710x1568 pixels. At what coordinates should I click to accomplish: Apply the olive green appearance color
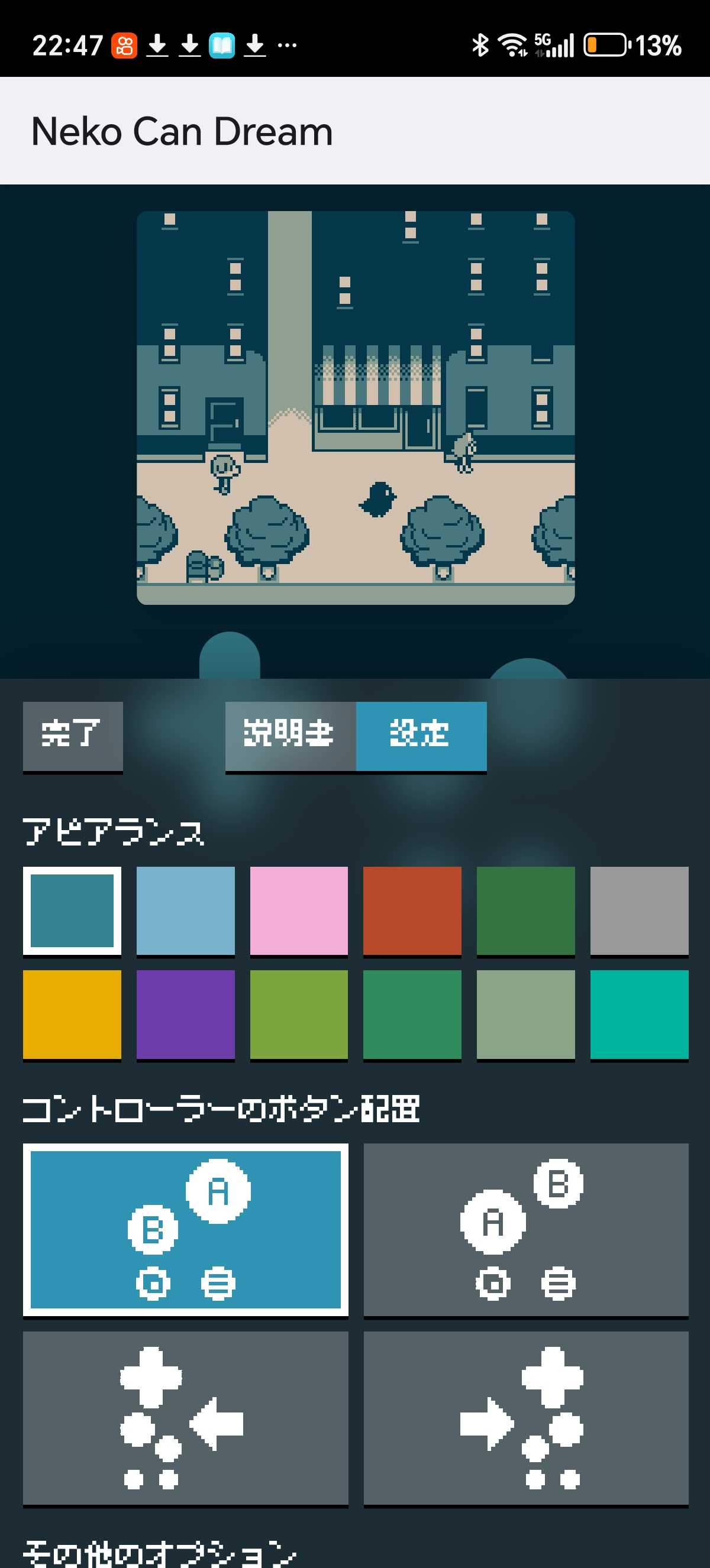[299, 1014]
